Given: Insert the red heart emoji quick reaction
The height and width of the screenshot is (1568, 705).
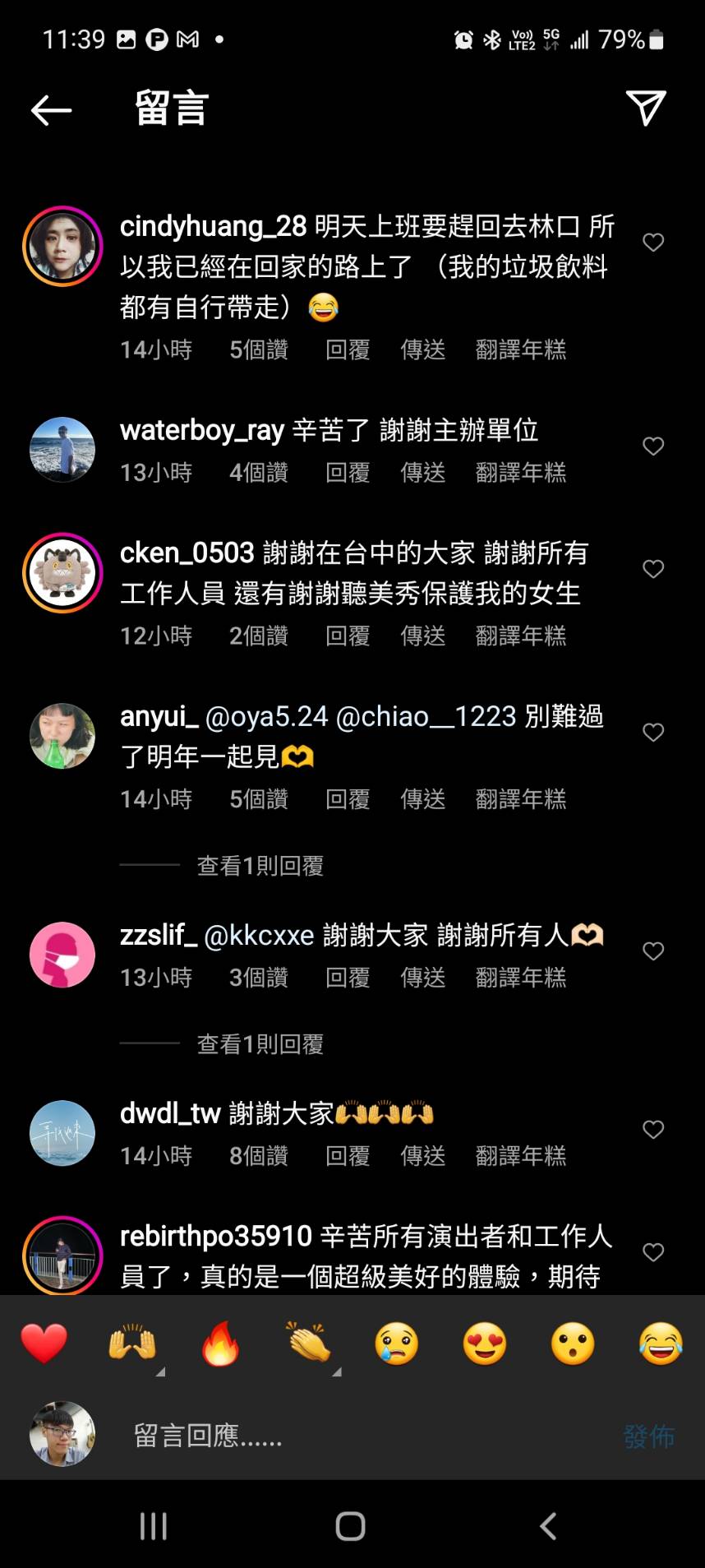Looking at the screenshot, I should click(x=44, y=1344).
